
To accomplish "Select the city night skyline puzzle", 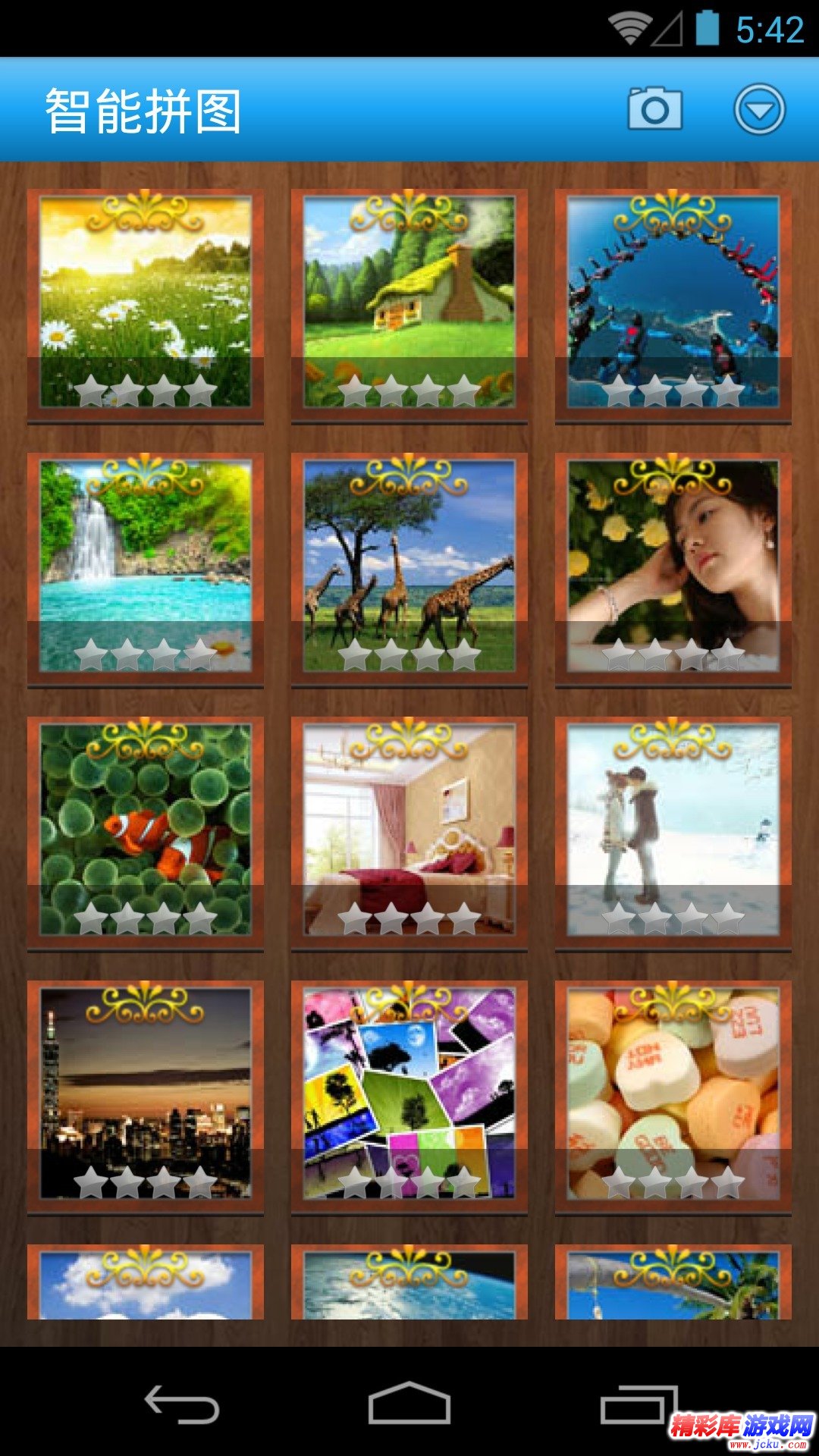I will tap(146, 1095).
